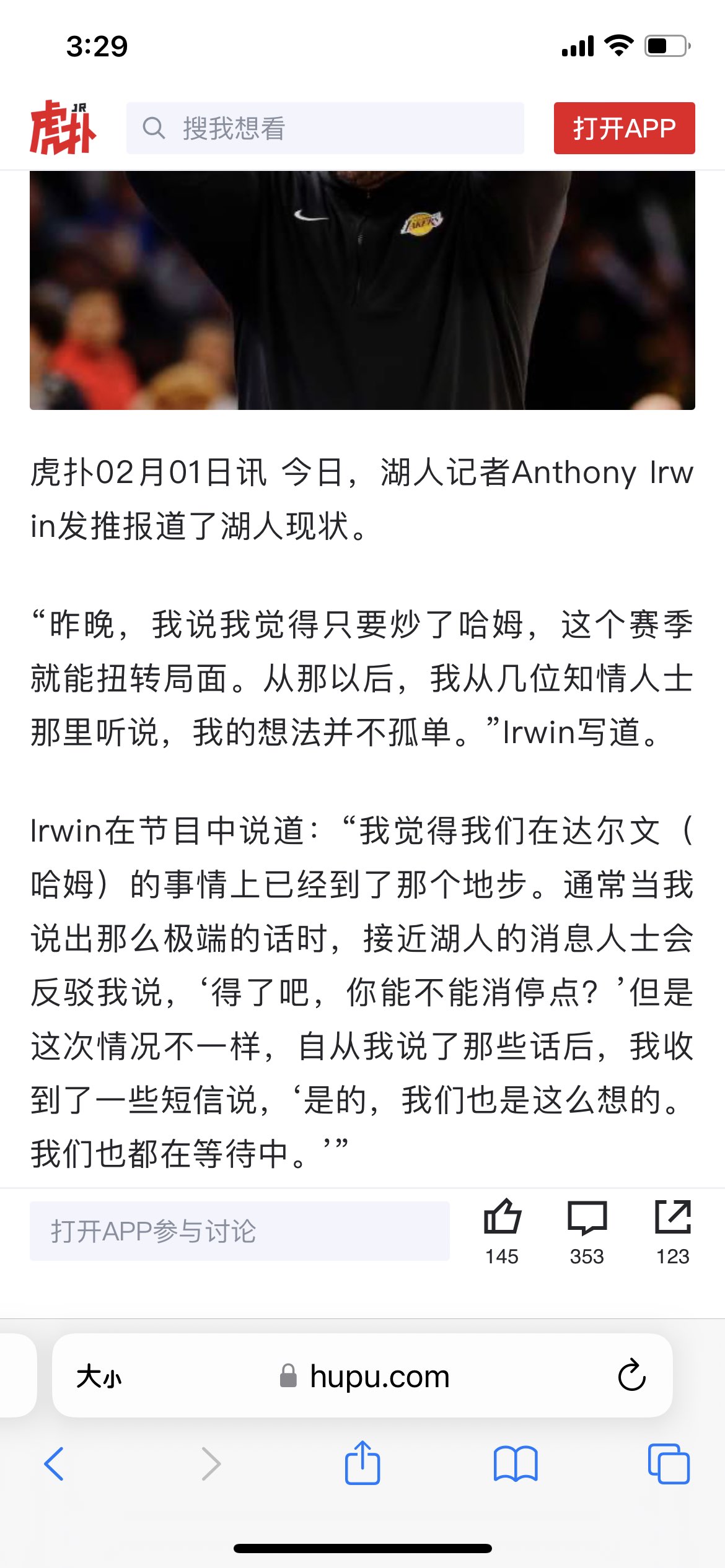Open the 大小 page settings menu

point(99,1377)
